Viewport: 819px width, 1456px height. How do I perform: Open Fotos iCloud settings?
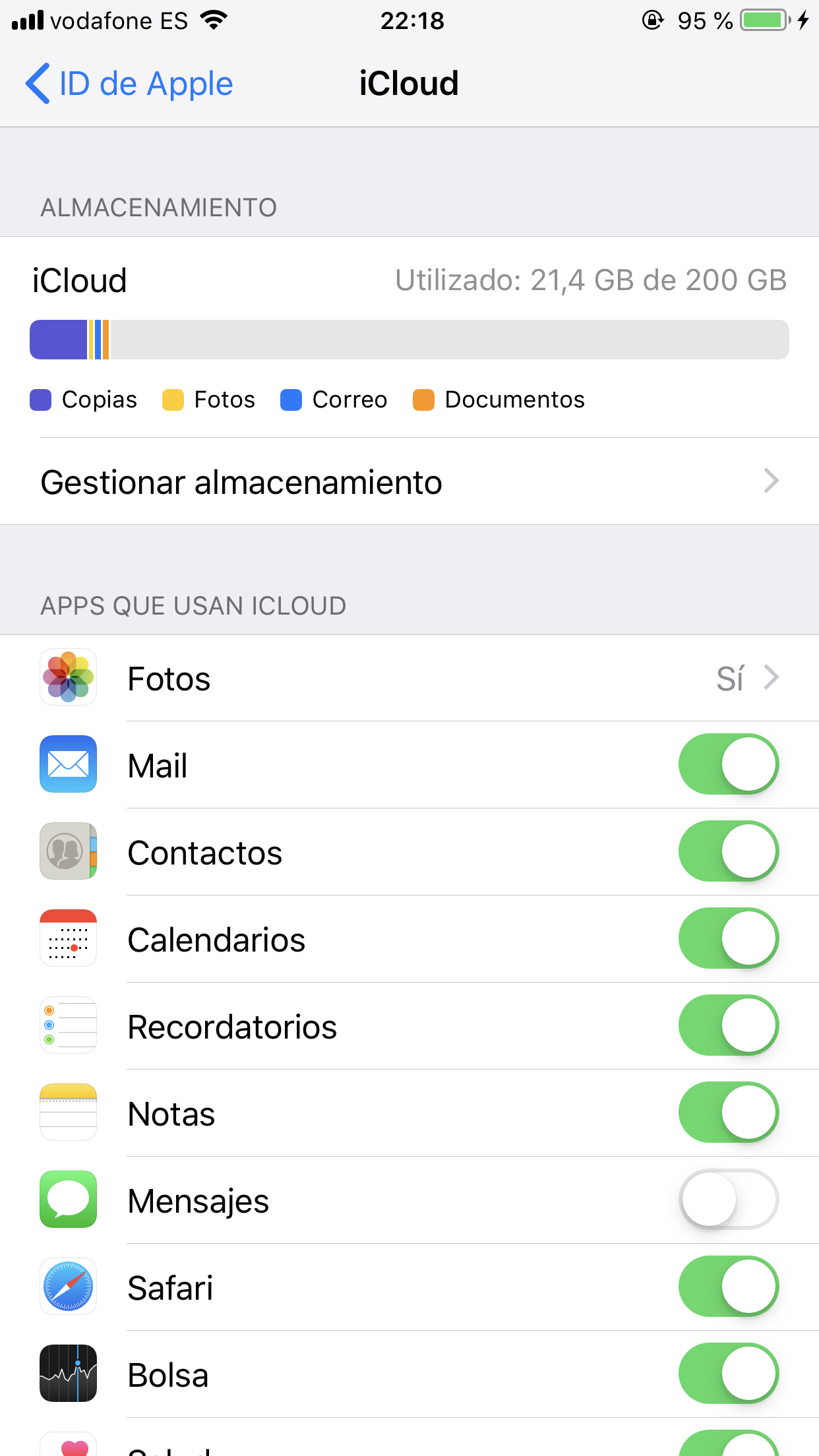tap(409, 679)
